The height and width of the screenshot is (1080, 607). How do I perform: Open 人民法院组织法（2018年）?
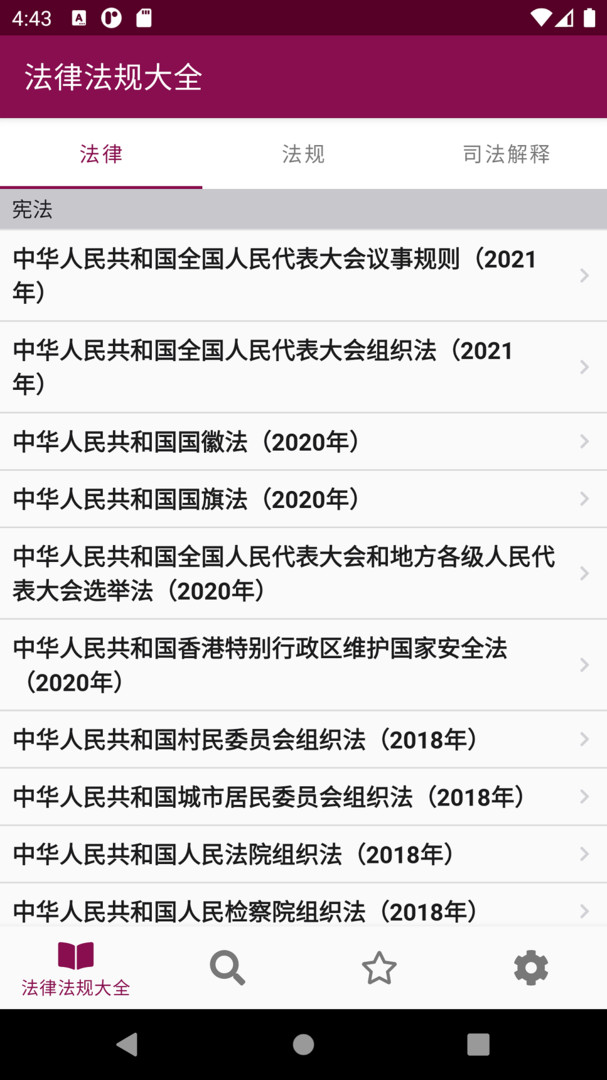point(290,854)
